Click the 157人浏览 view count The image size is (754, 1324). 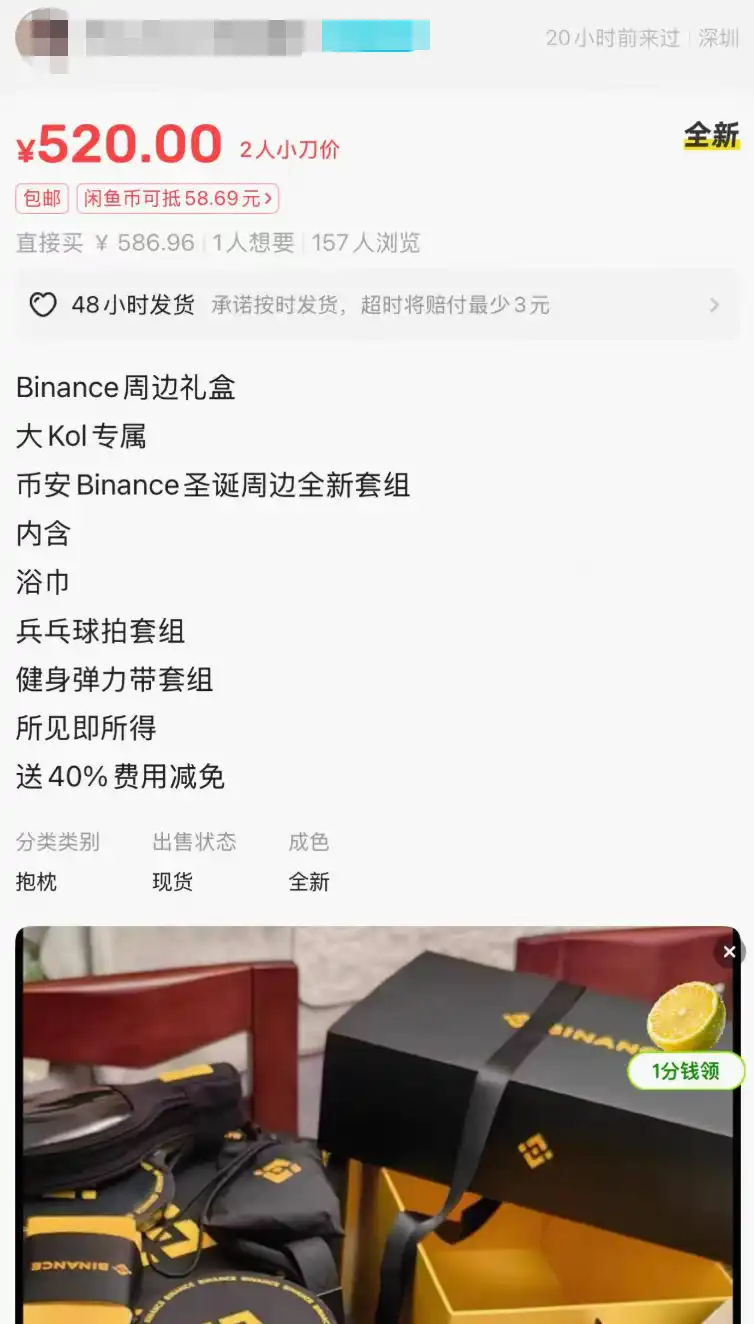pyautogui.click(x=366, y=242)
